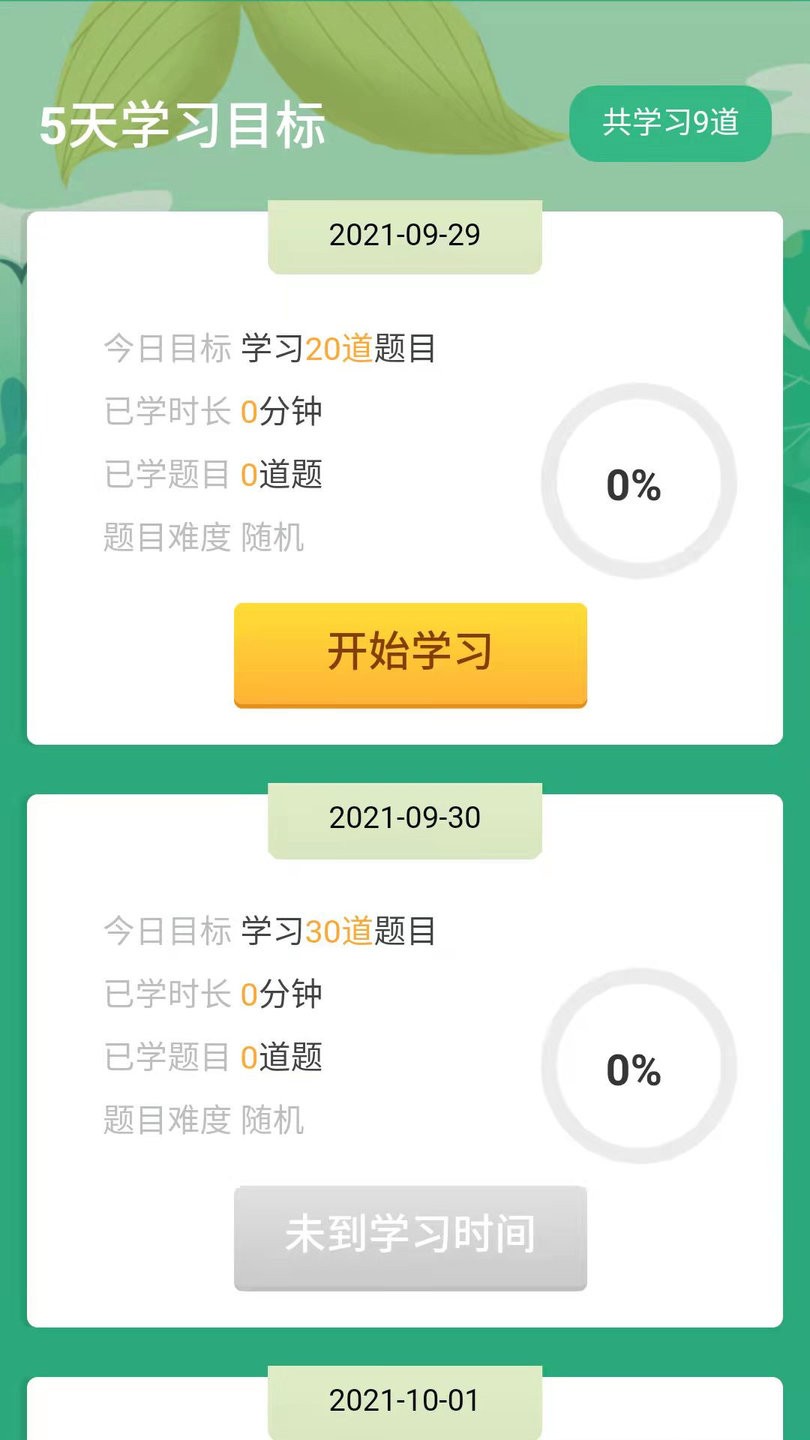Image resolution: width=810 pixels, height=1440 pixels.
Task: Tap the 2021-10-01 date label at bottom
Action: [x=404, y=1402]
